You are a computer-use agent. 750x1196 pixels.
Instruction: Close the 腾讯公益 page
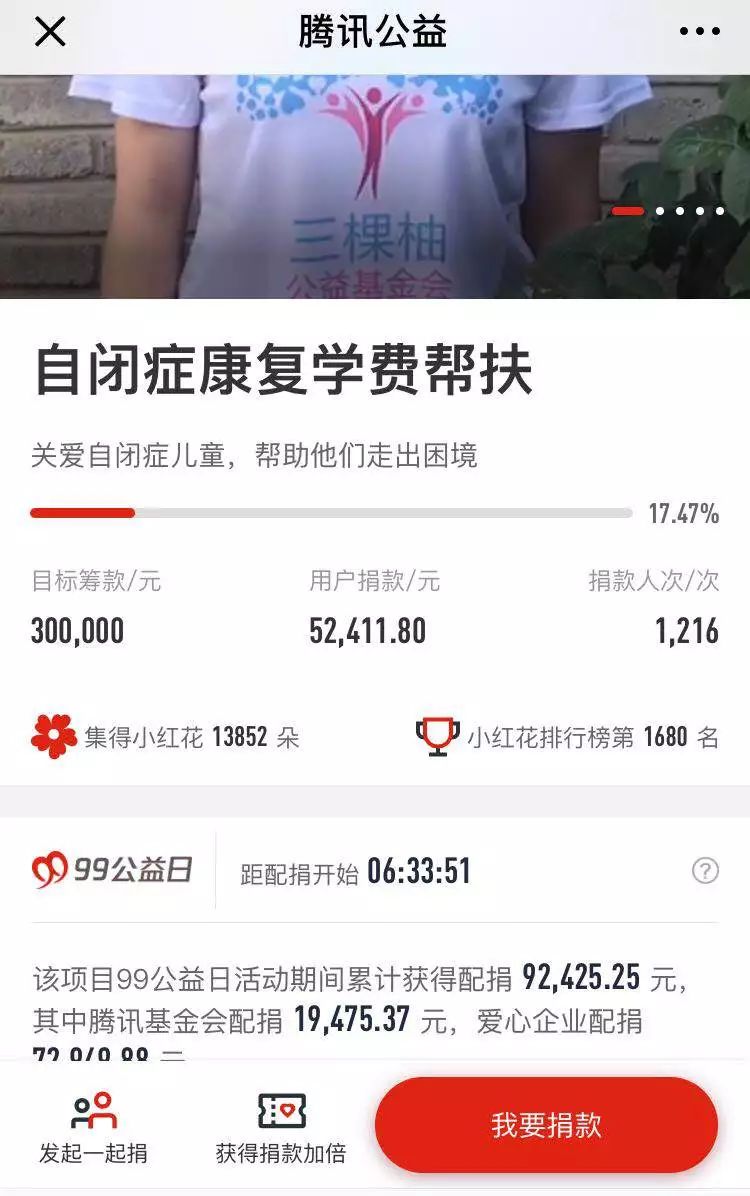coord(50,32)
